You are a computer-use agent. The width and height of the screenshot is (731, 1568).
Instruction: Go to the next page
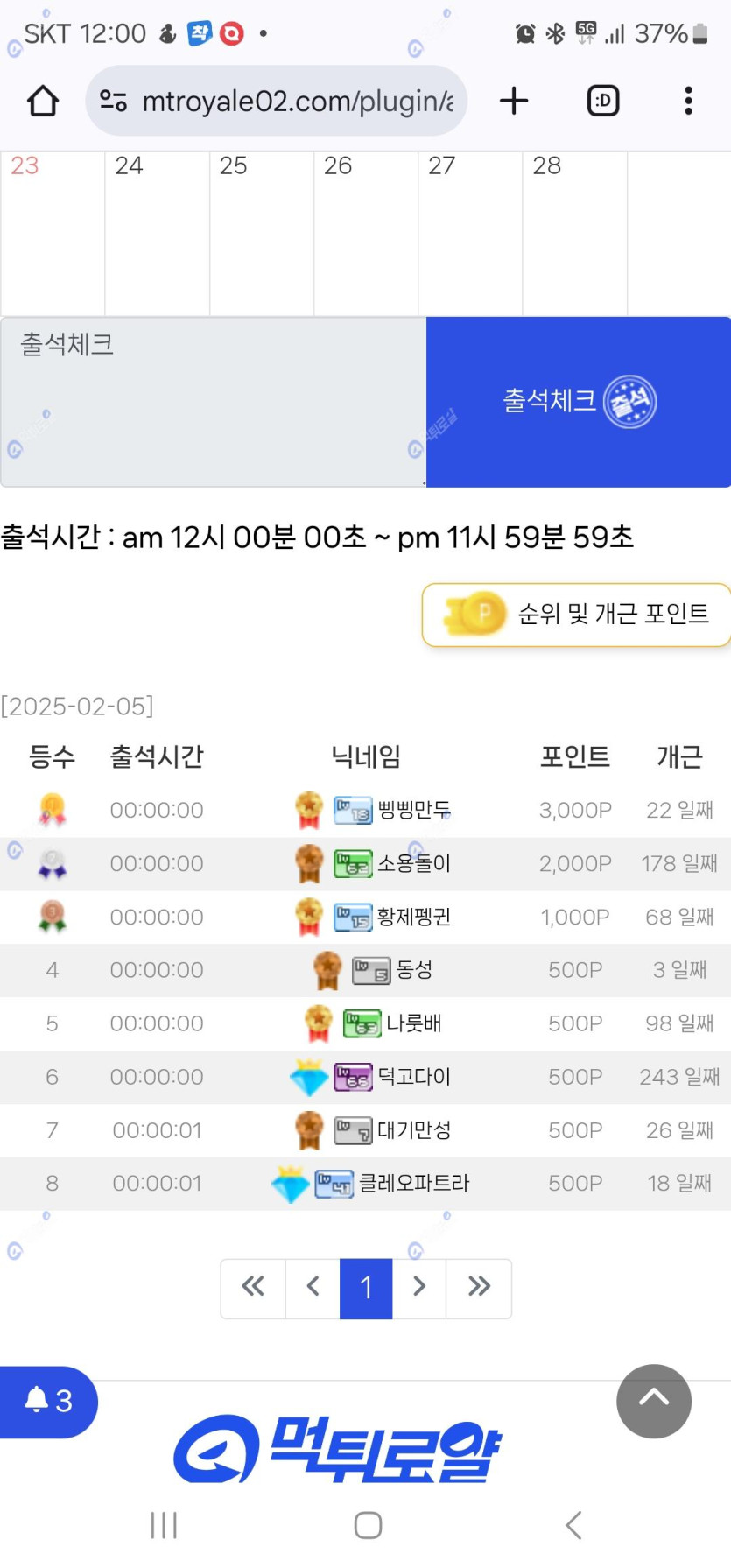(419, 1287)
